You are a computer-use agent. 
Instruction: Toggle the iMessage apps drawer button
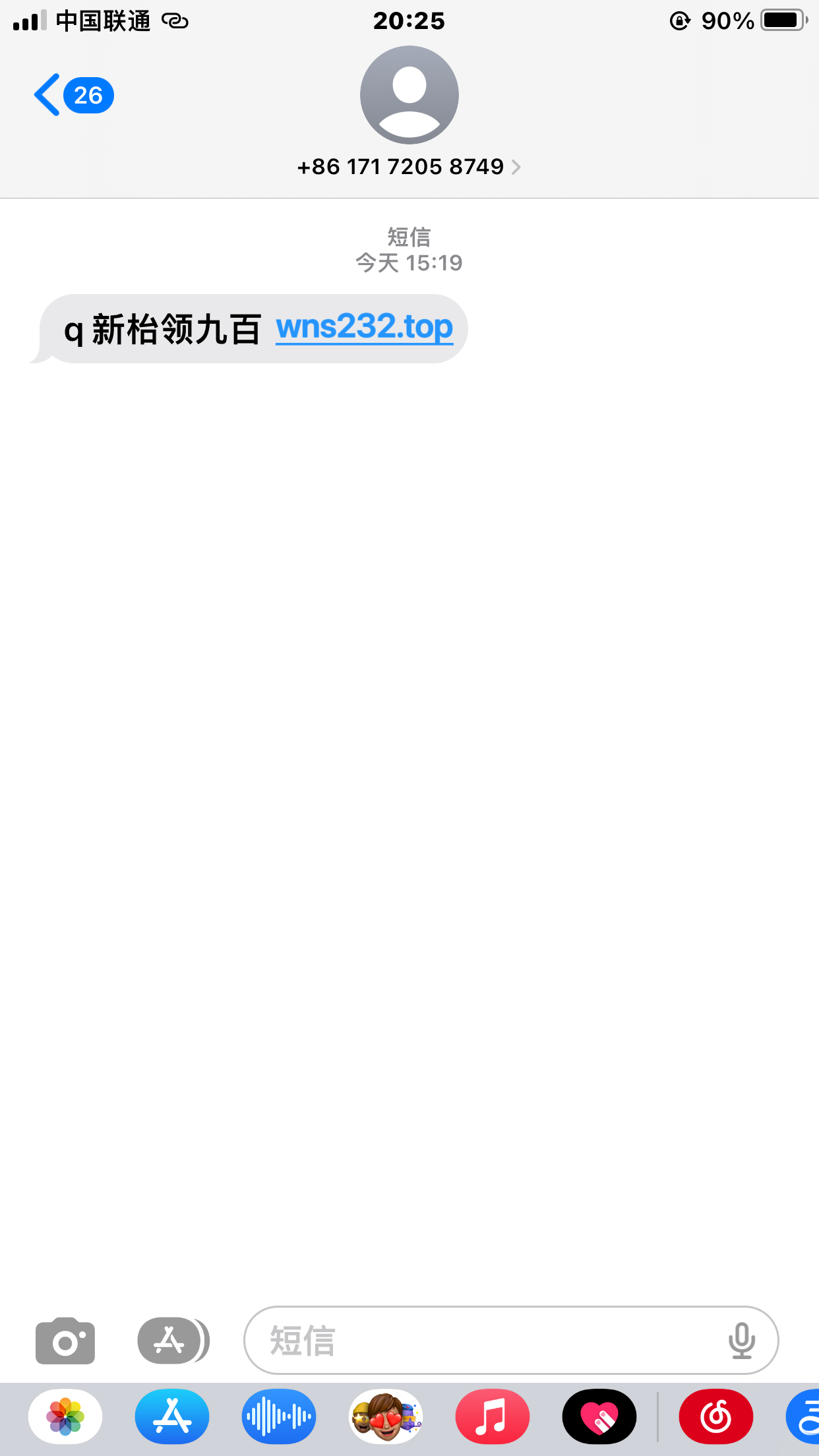171,1341
